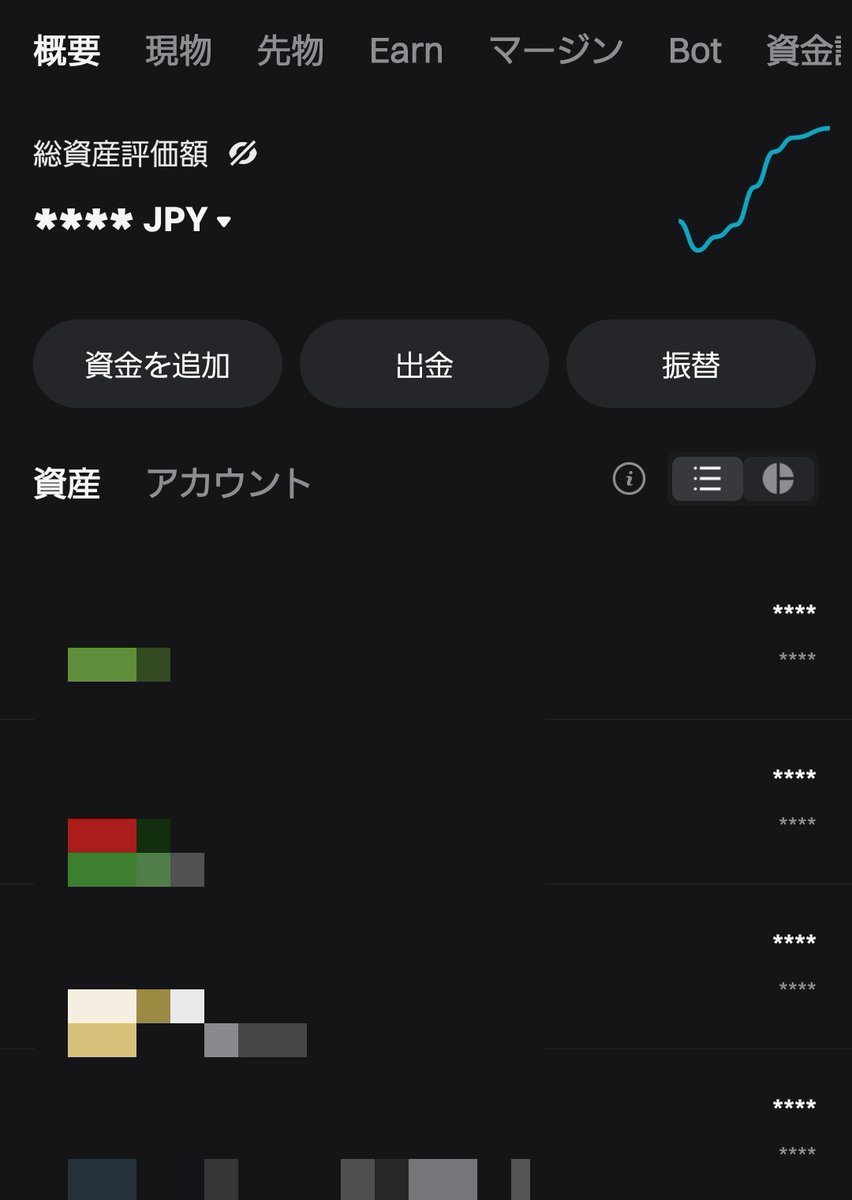Open the JPY currency dropdown
The image size is (852, 1200).
[x=224, y=221]
